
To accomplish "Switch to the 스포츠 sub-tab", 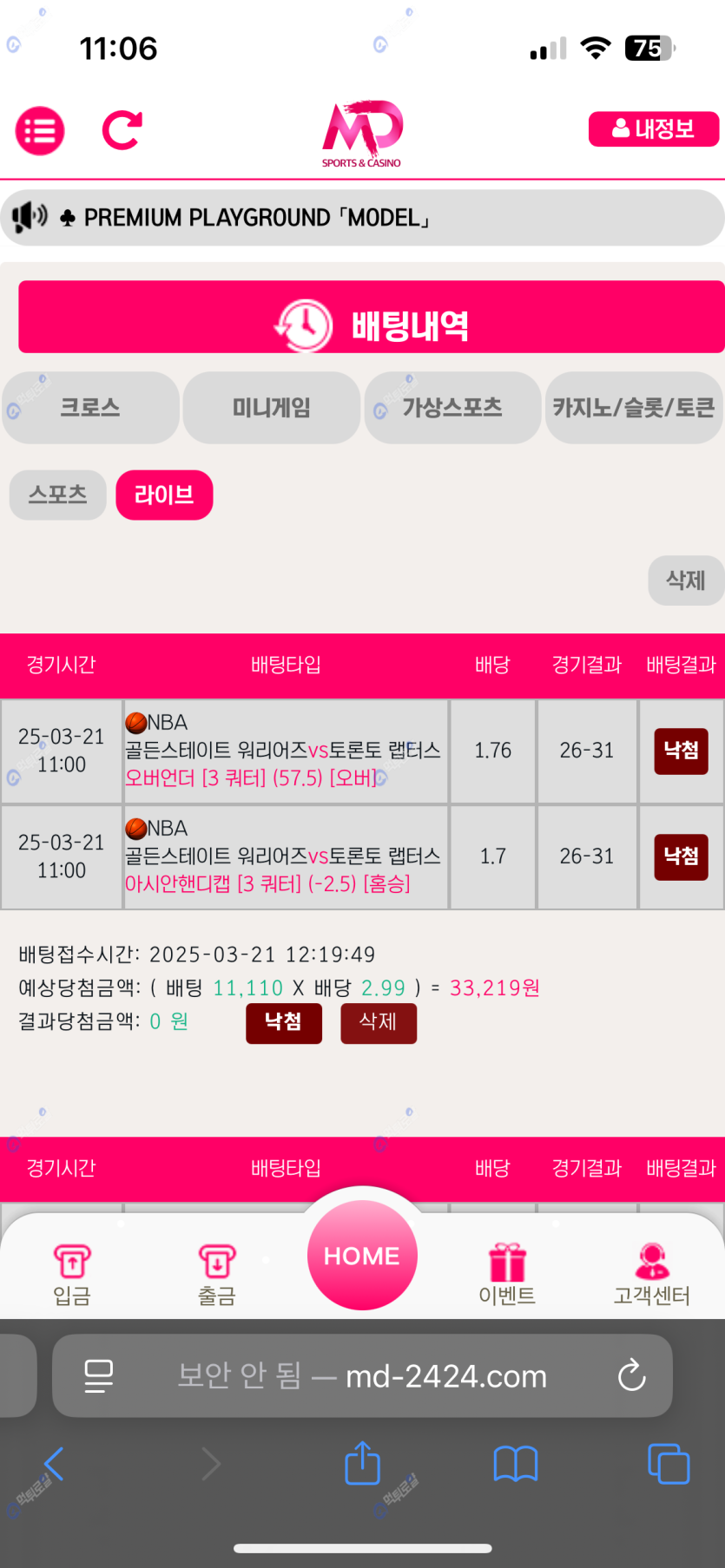I will coord(58,495).
